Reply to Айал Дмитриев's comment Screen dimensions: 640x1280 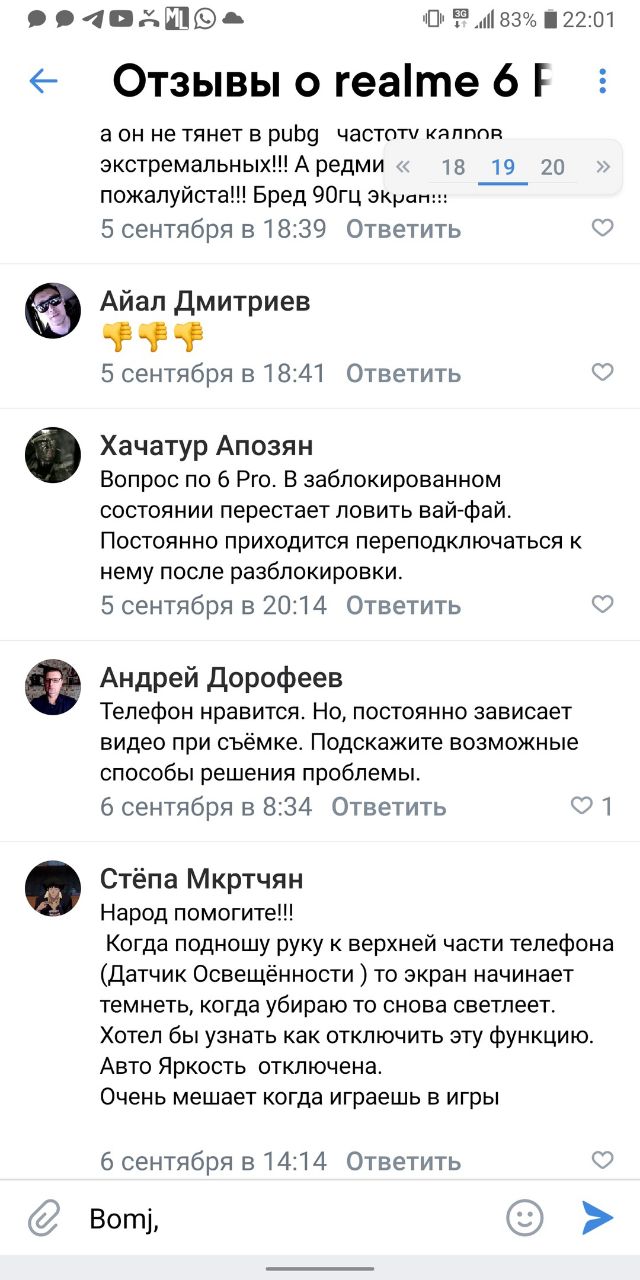coord(403,373)
